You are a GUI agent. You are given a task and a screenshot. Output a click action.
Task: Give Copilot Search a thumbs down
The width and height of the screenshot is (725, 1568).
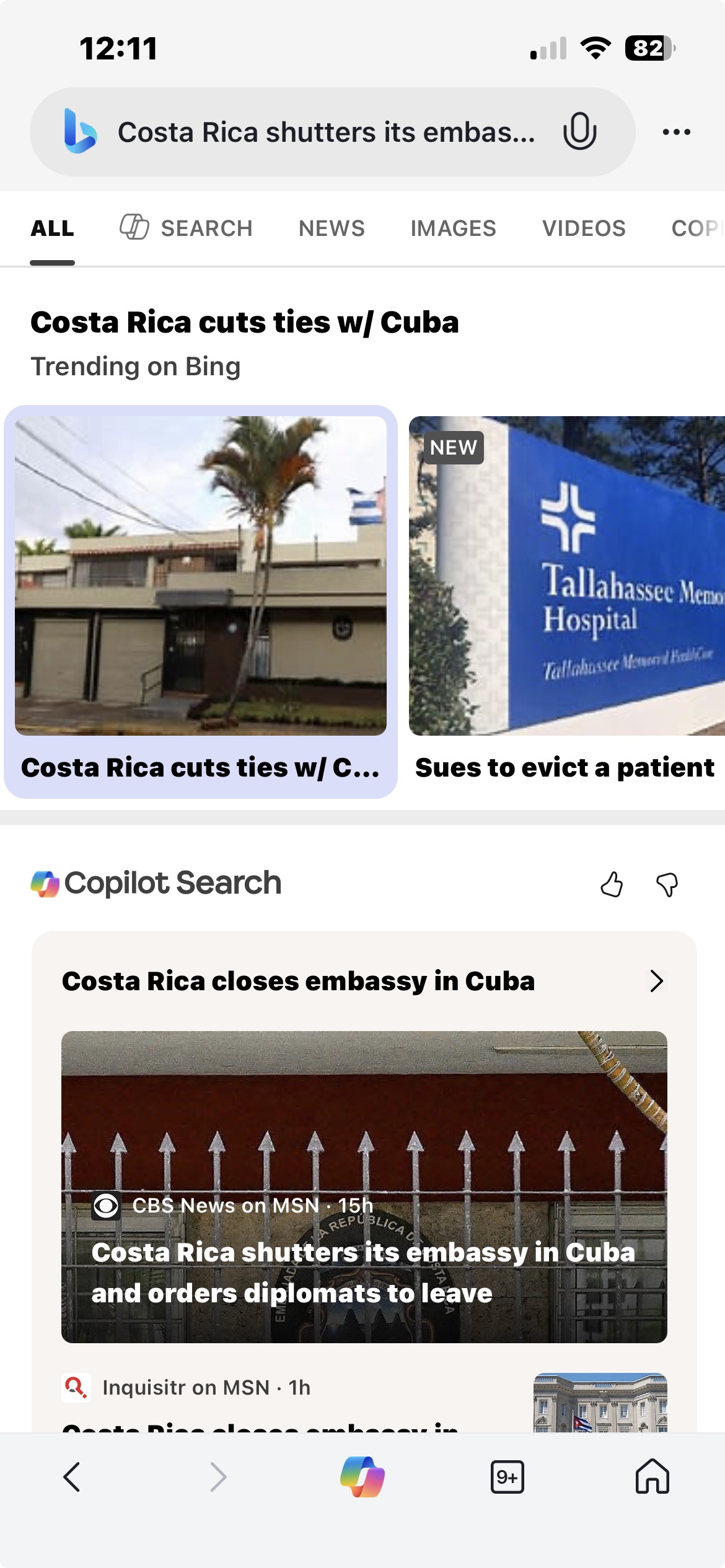pos(667,884)
